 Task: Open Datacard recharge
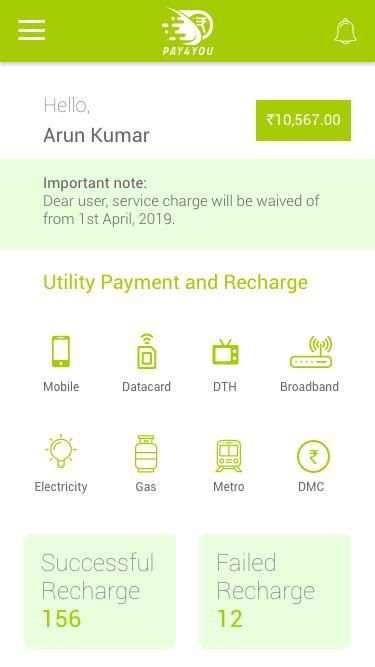click(x=146, y=364)
